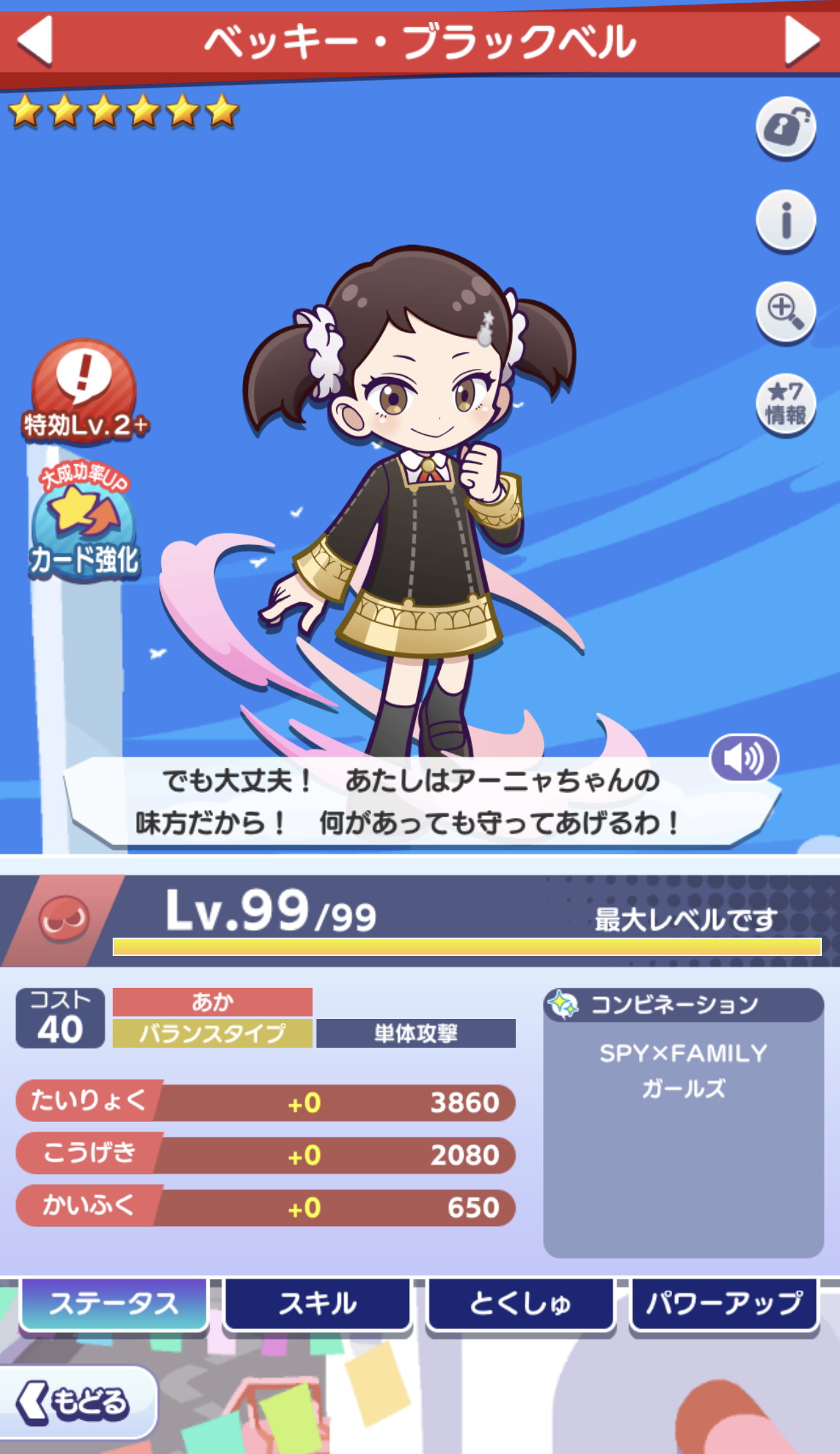Viewport: 840px width, 1454px height.
Task: Play the character voice line
Action: (744, 758)
